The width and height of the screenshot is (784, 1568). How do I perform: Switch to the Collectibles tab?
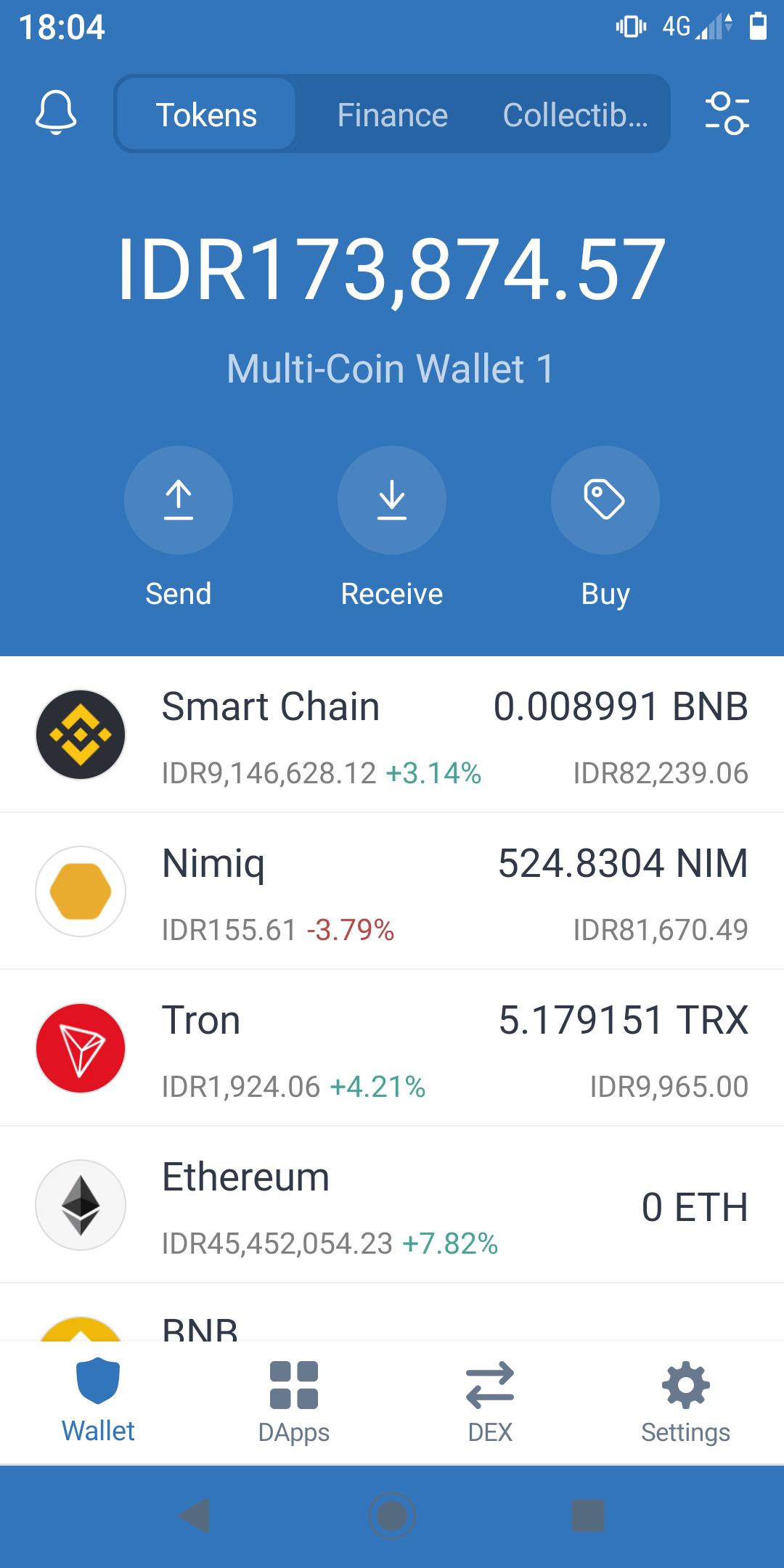point(576,115)
